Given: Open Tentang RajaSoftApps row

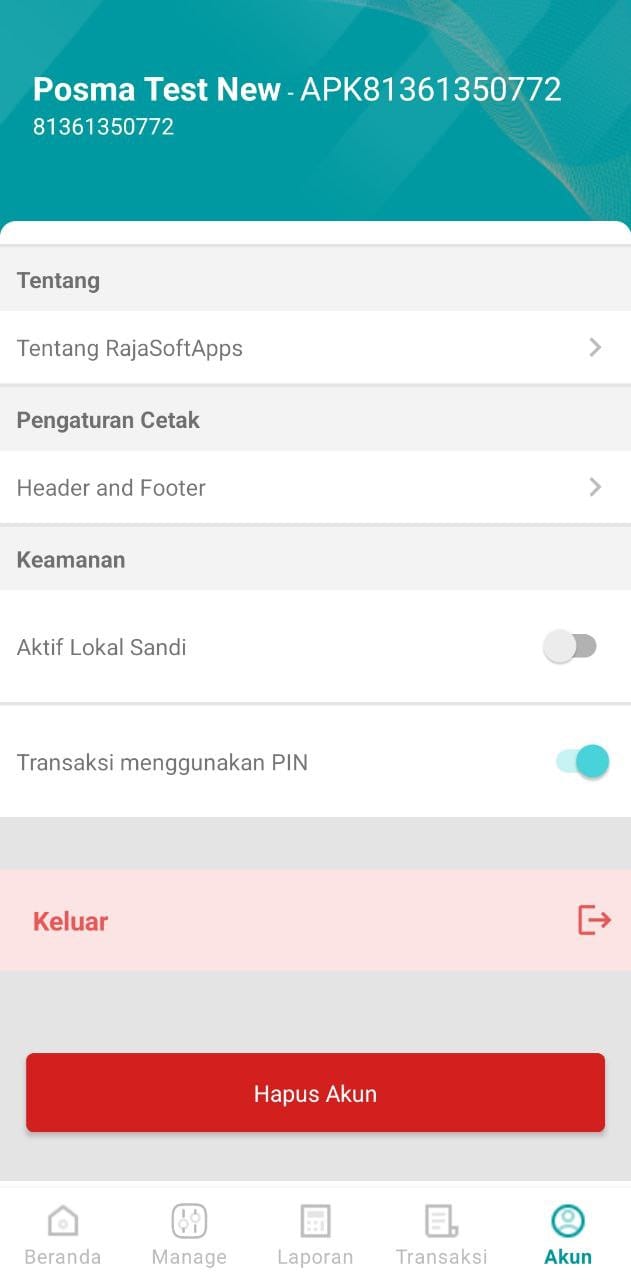Looking at the screenshot, I should pyautogui.click(x=315, y=348).
